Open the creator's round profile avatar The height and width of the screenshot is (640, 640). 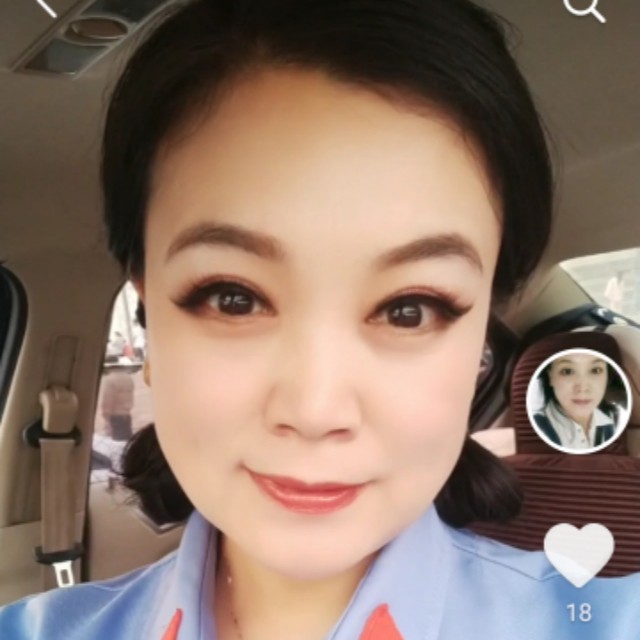point(578,401)
